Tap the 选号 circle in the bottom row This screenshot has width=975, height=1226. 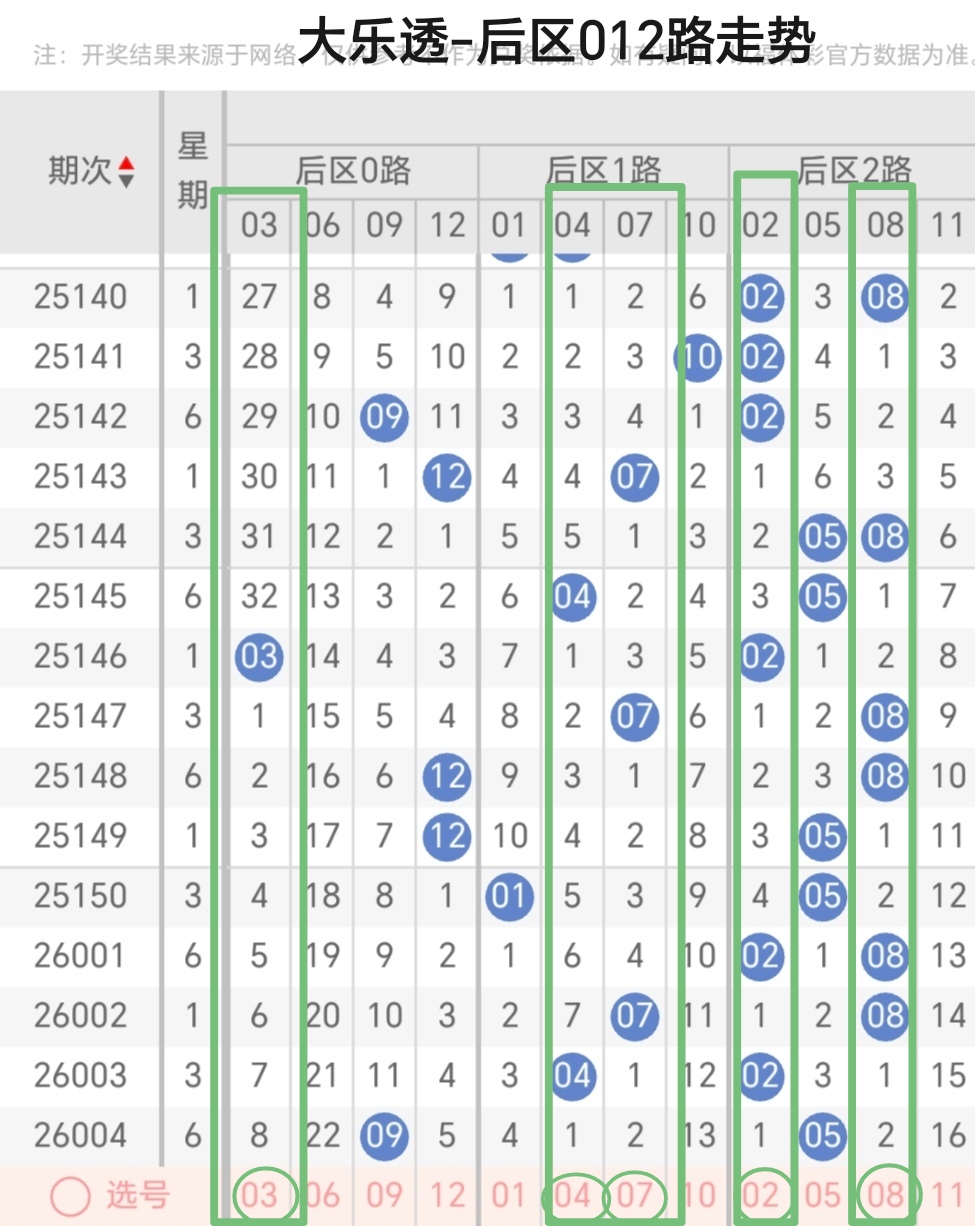click(x=70, y=1195)
